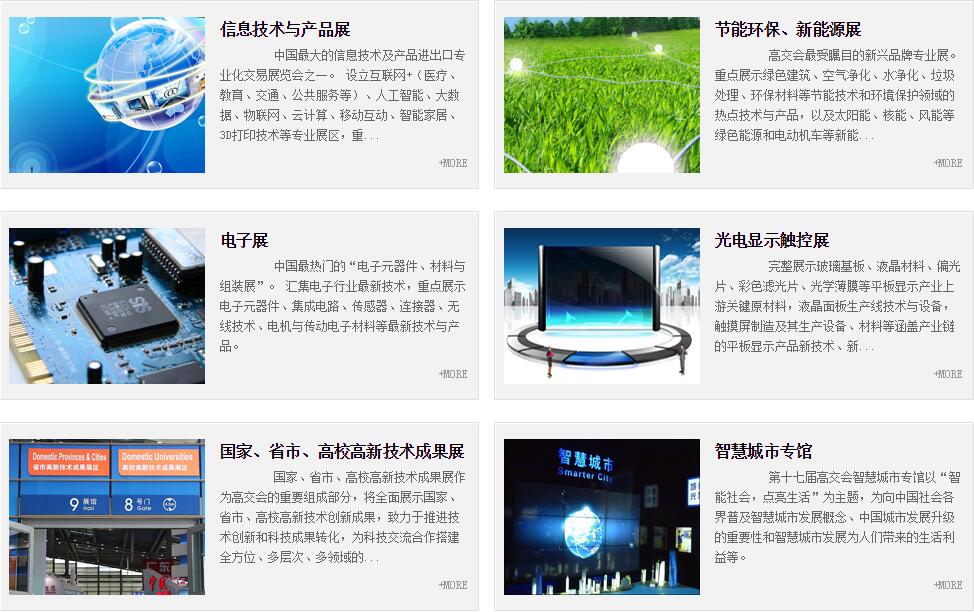
Task: Tap the green grass image of 节能环保、新能源展
Action: pos(601,95)
